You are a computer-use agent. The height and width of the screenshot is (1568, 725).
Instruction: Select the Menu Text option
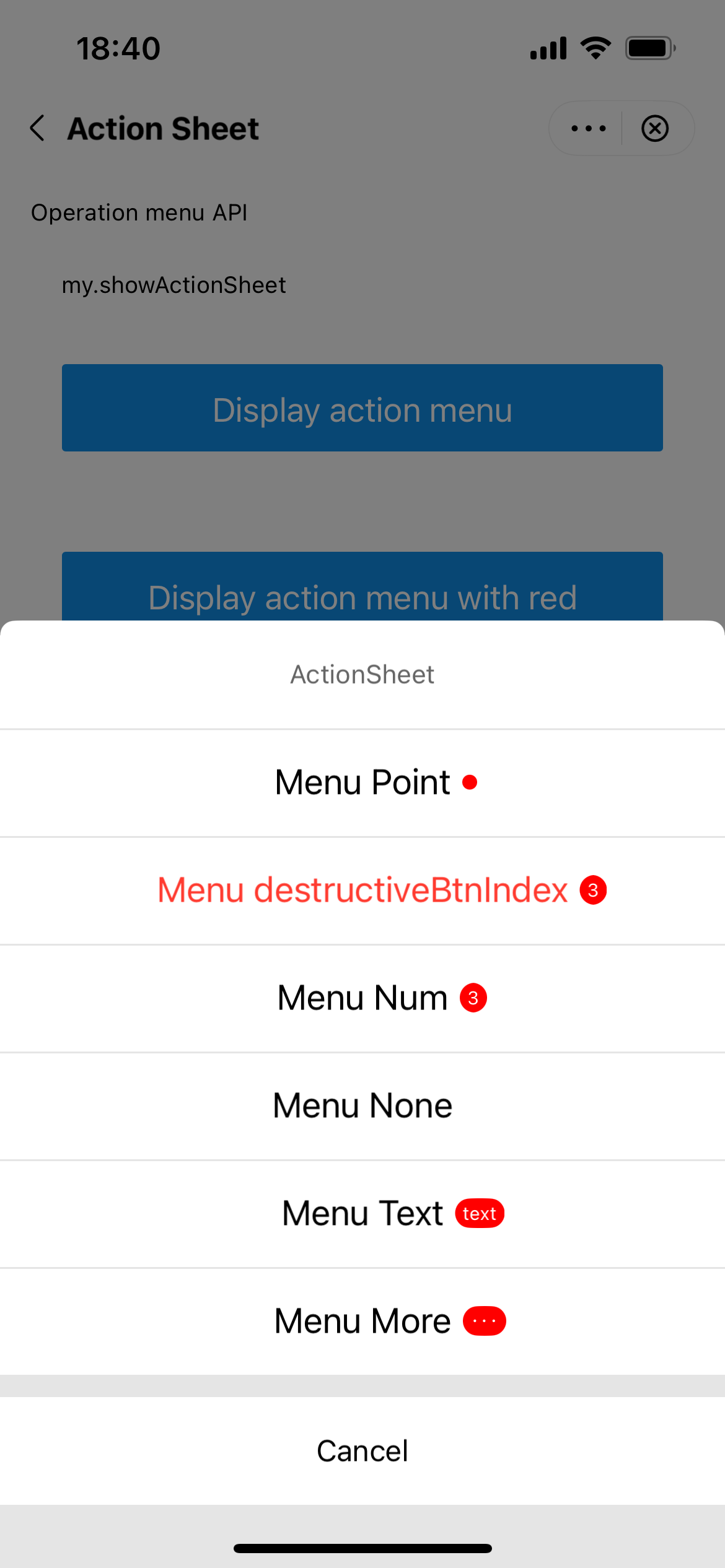362,1214
